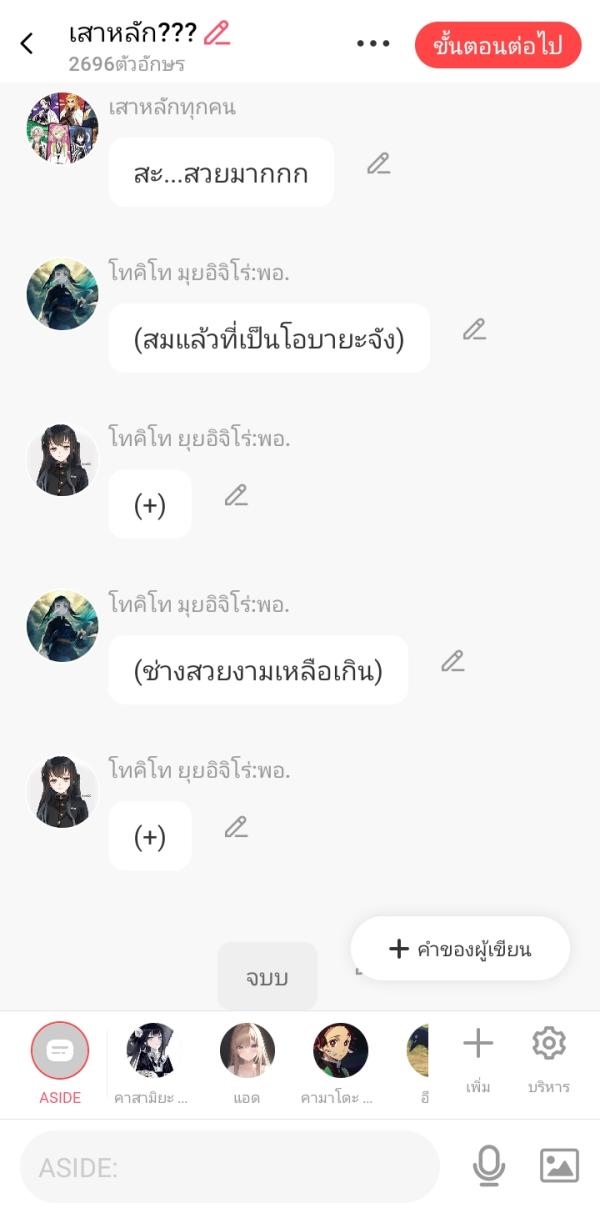Add author's note via คำของผู้เขียน
600x1213 pixels.
click(460, 948)
